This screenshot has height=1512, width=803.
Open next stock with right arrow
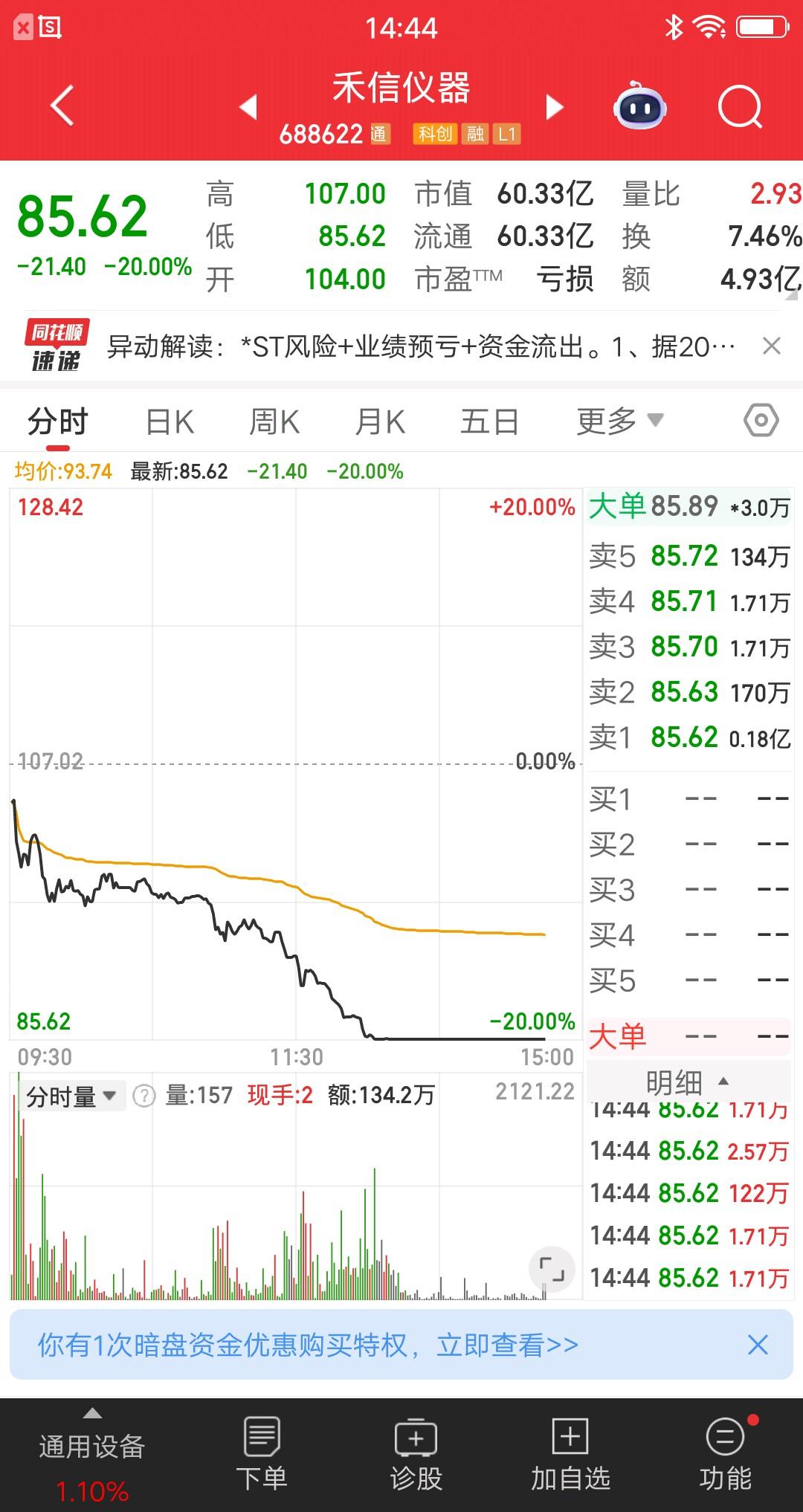[x=553, y=106]
